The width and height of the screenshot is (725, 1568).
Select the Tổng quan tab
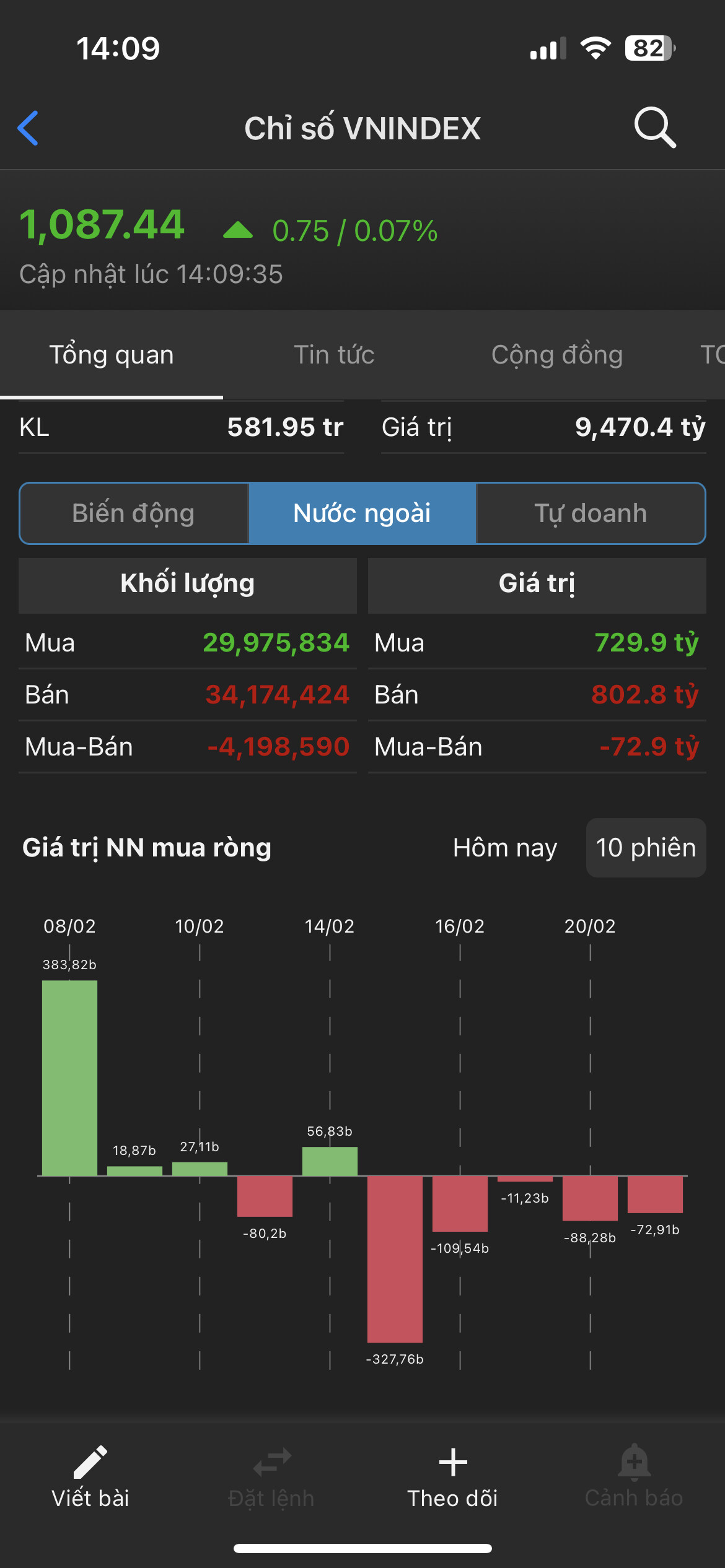(112, 355)
